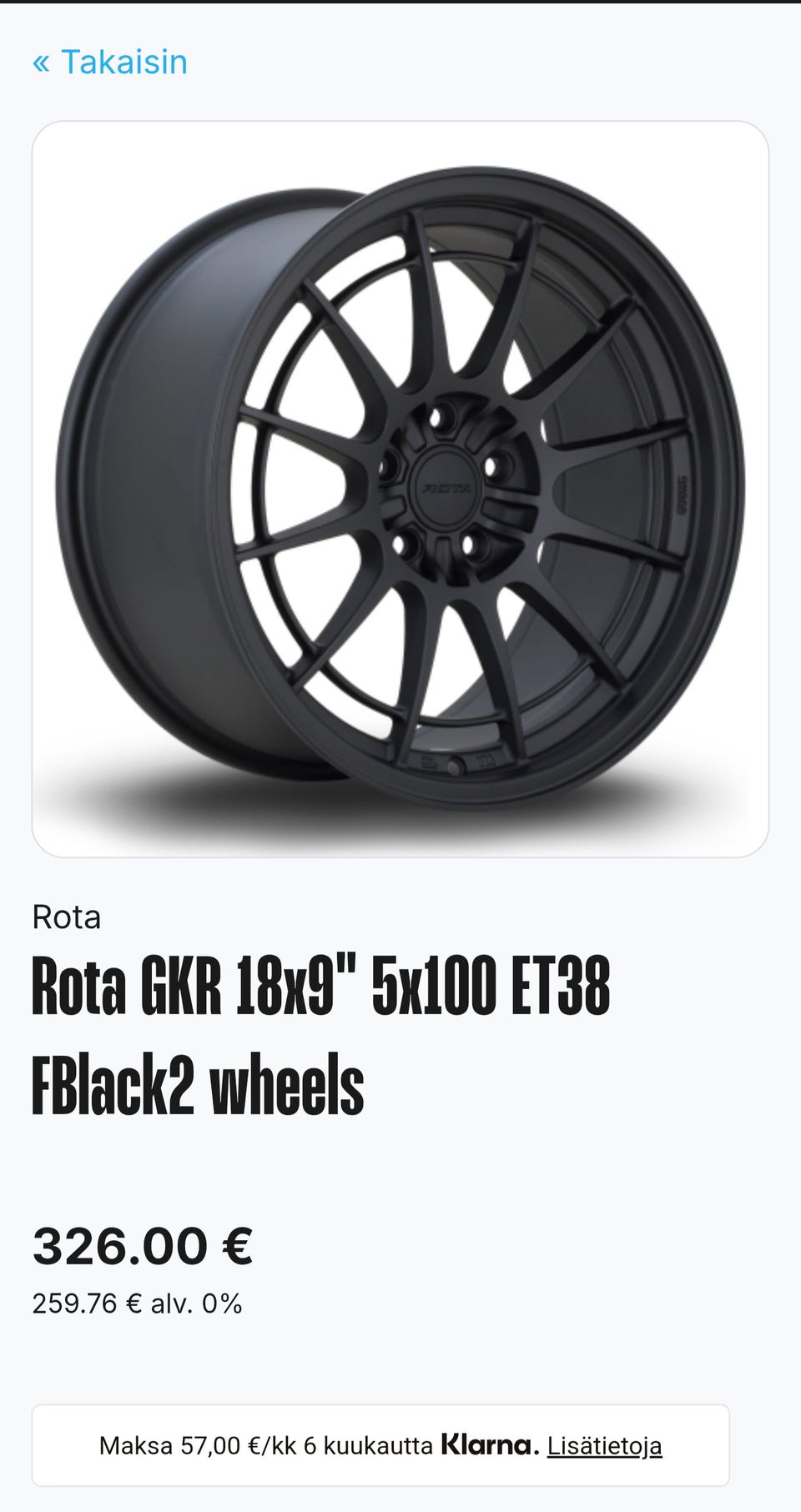Open Klarna Lisätietoja link

(x=604, y=1446)
